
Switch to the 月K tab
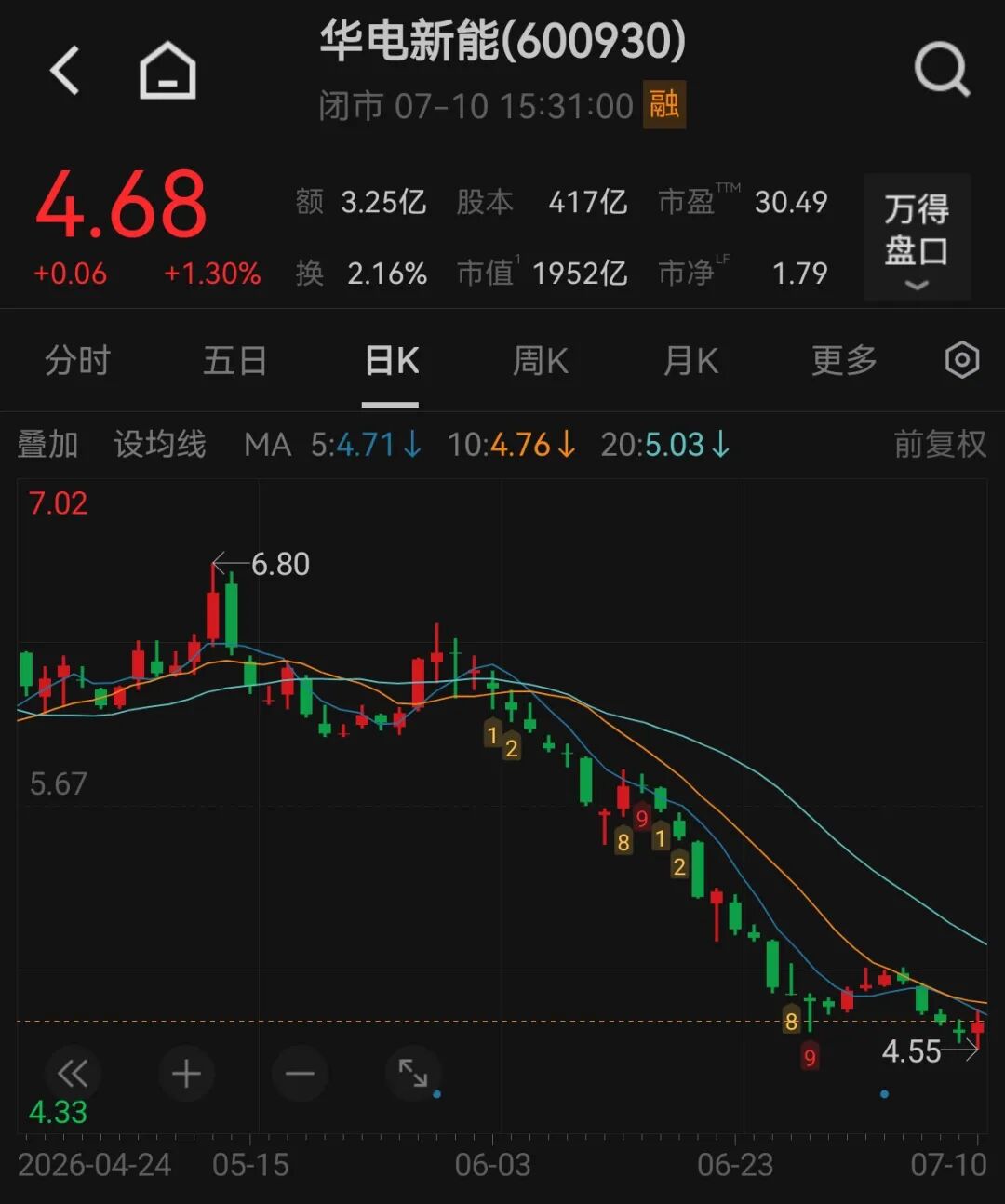pos(690,360)
